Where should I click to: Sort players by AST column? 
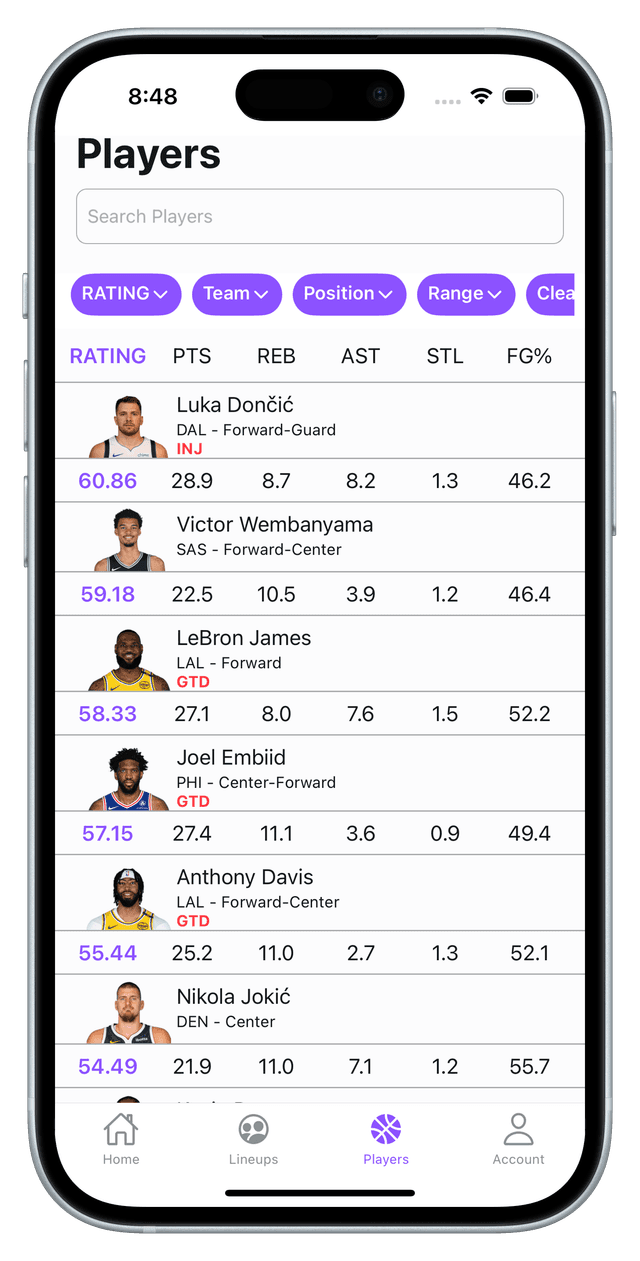coord(360,356)
